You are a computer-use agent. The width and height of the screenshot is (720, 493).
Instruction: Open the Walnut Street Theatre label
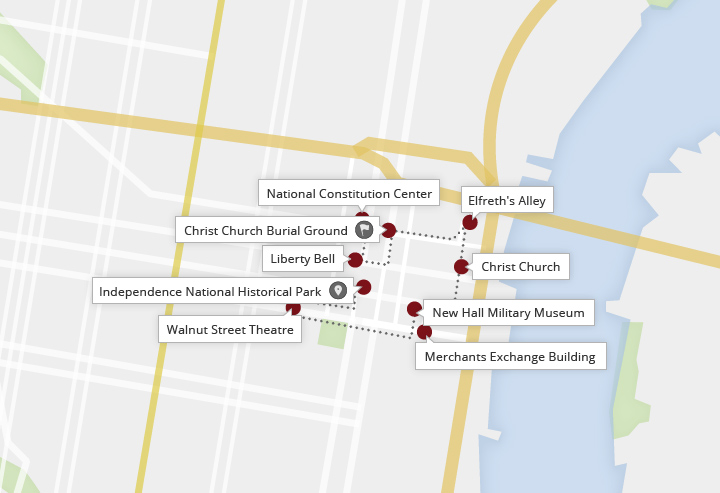click(x=230, y=329)
